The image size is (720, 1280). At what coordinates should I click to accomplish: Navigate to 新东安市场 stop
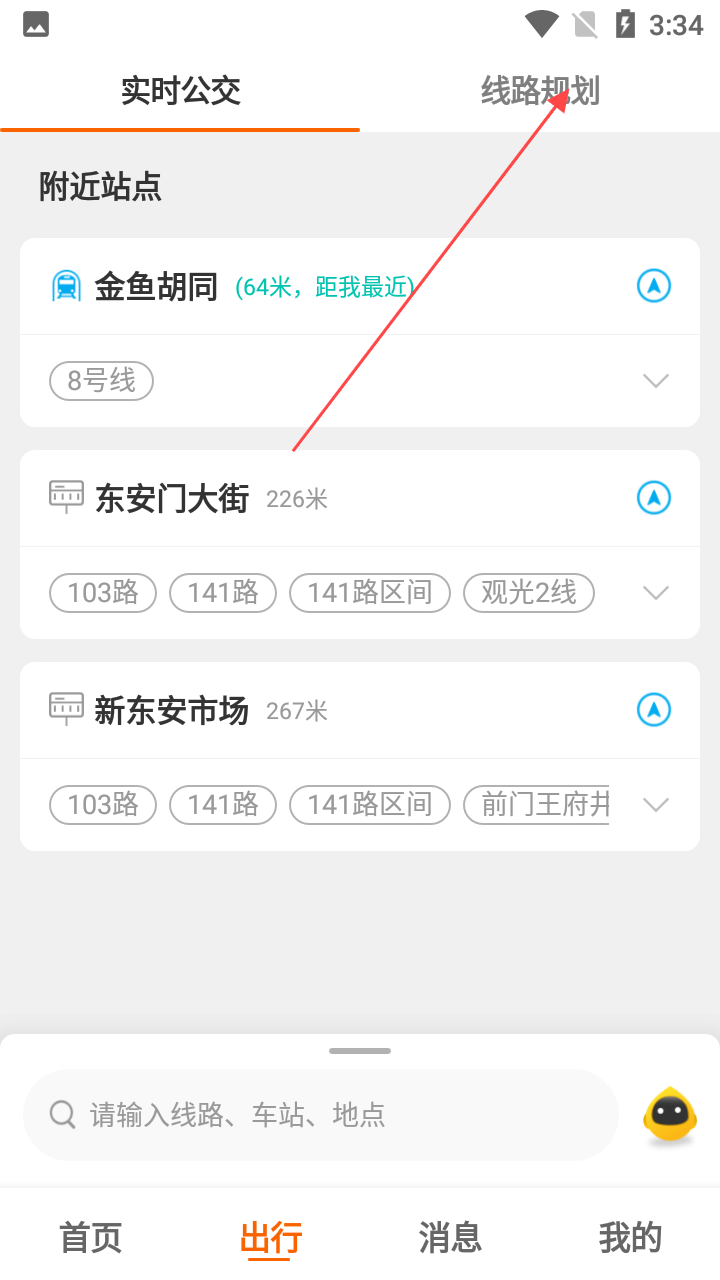(654, 710)
